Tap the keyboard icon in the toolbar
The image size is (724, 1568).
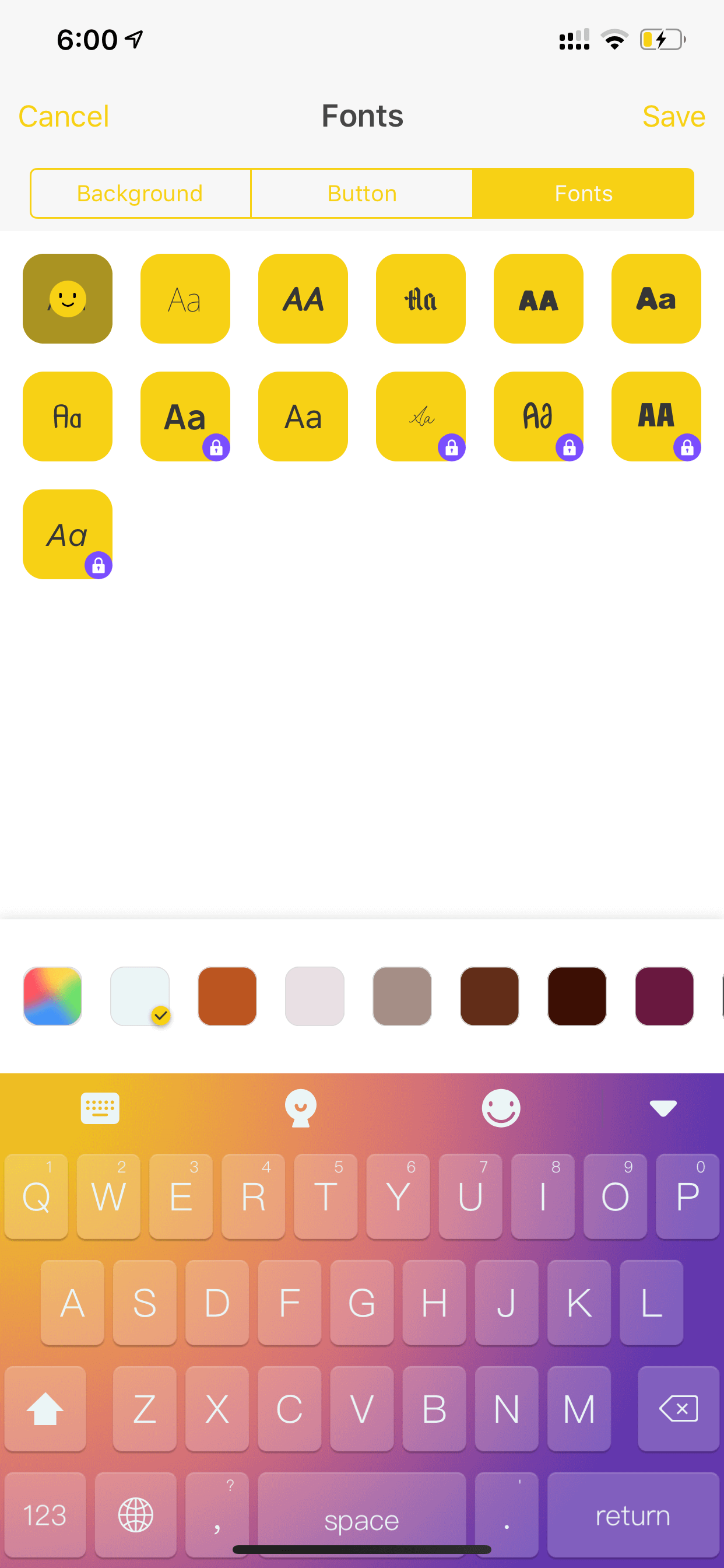(100, 1108)
